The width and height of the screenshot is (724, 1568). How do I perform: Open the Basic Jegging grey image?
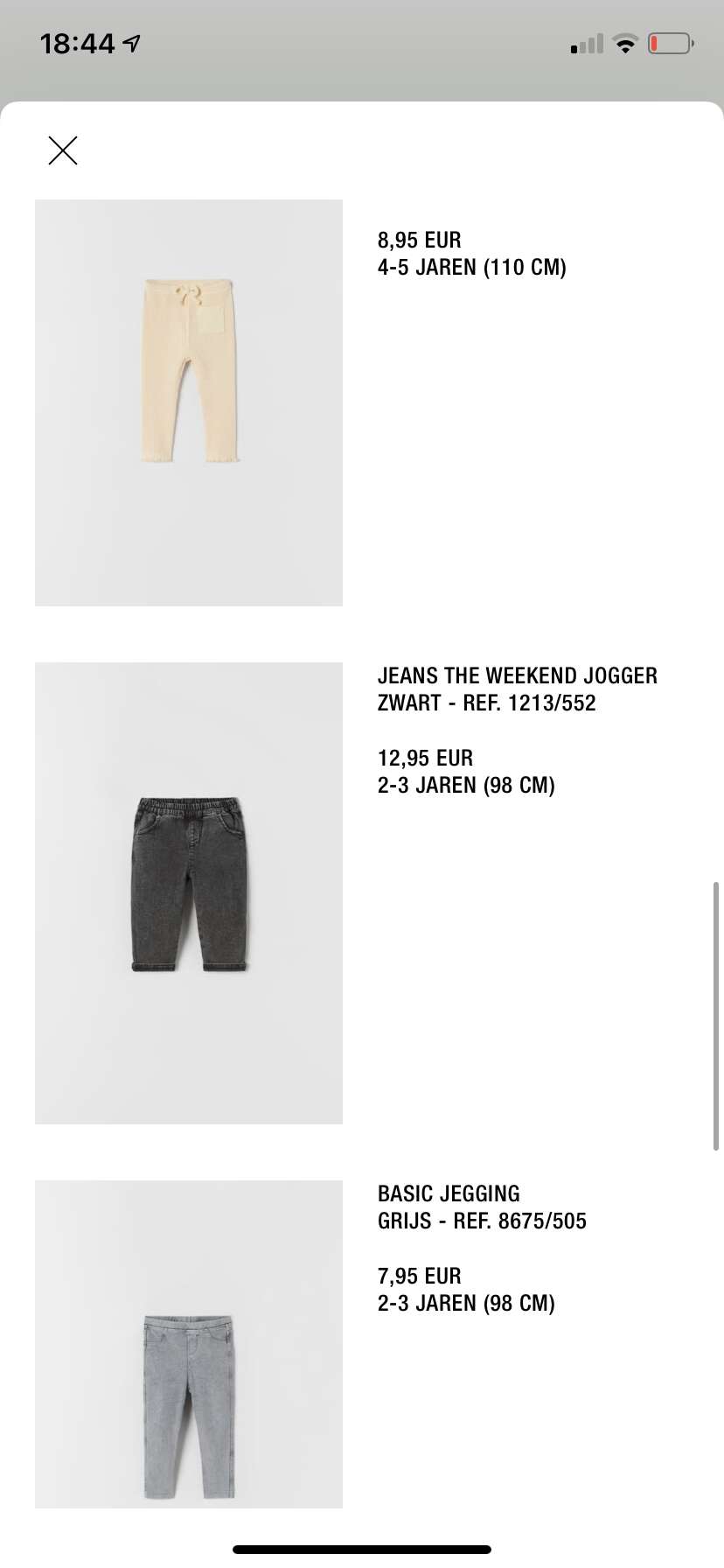click(x=189, y=1344)
